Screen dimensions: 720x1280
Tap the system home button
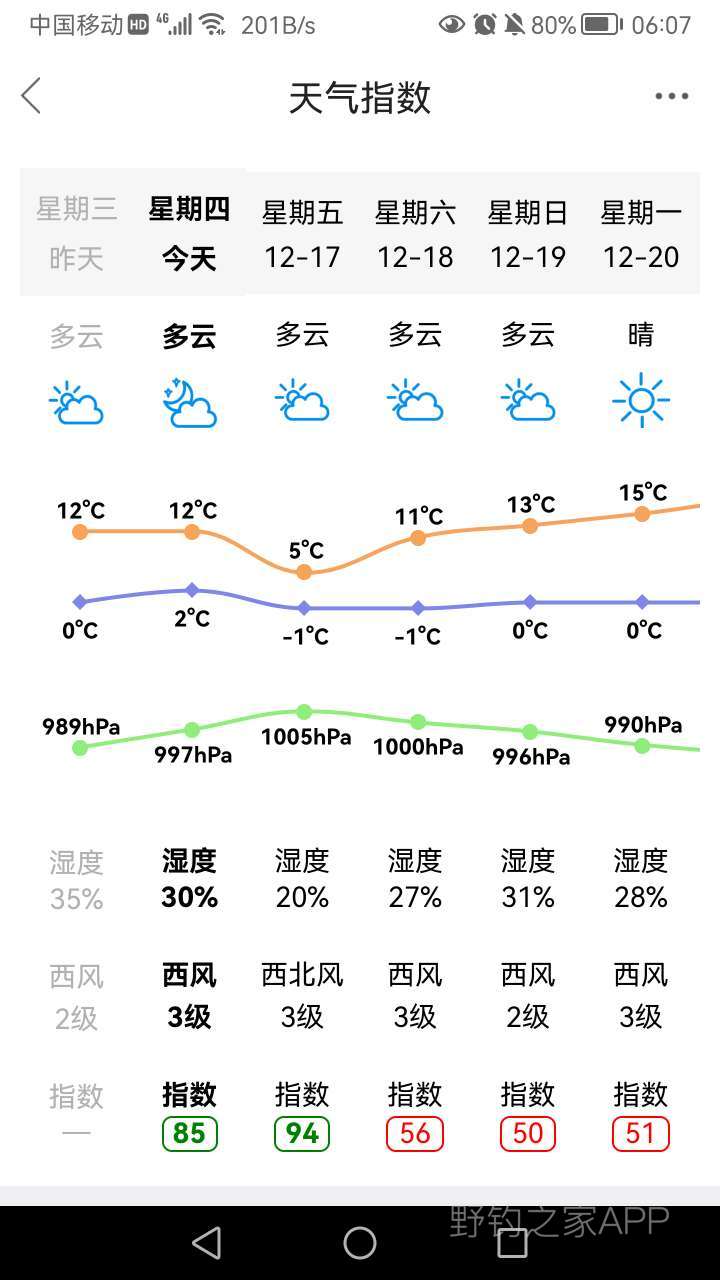point(360,1243)
